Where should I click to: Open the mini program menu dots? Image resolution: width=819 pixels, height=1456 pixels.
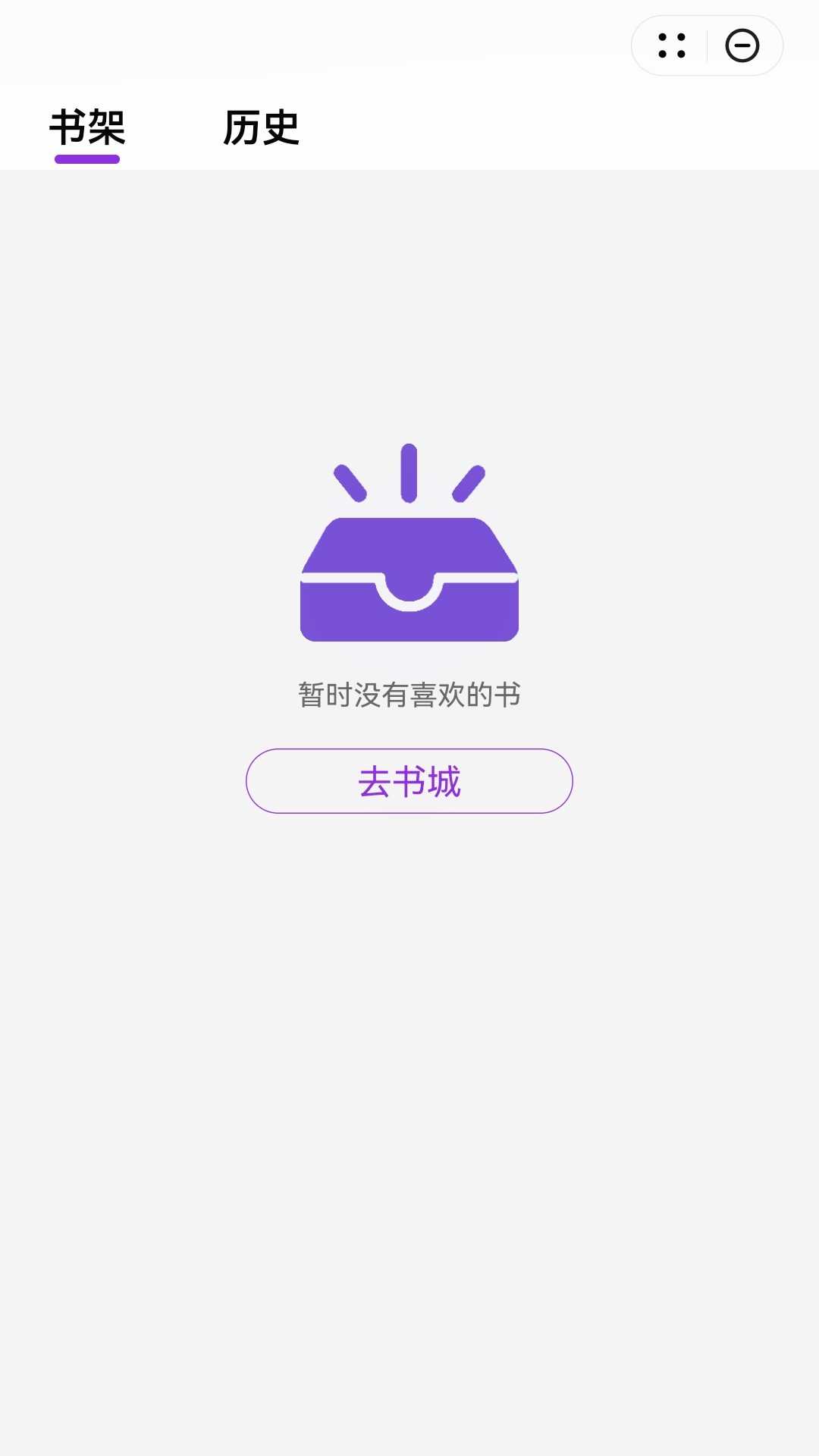672,45
